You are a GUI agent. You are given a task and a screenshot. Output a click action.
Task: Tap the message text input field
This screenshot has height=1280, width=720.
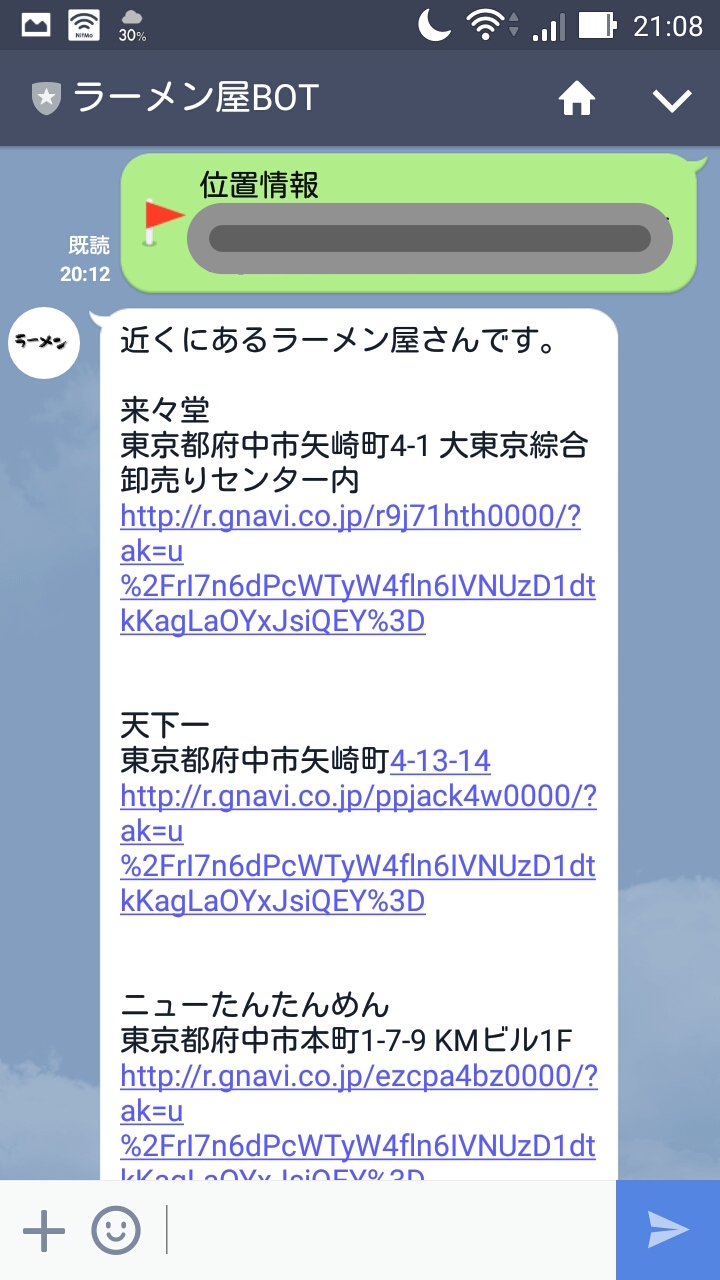point(350,1228)
